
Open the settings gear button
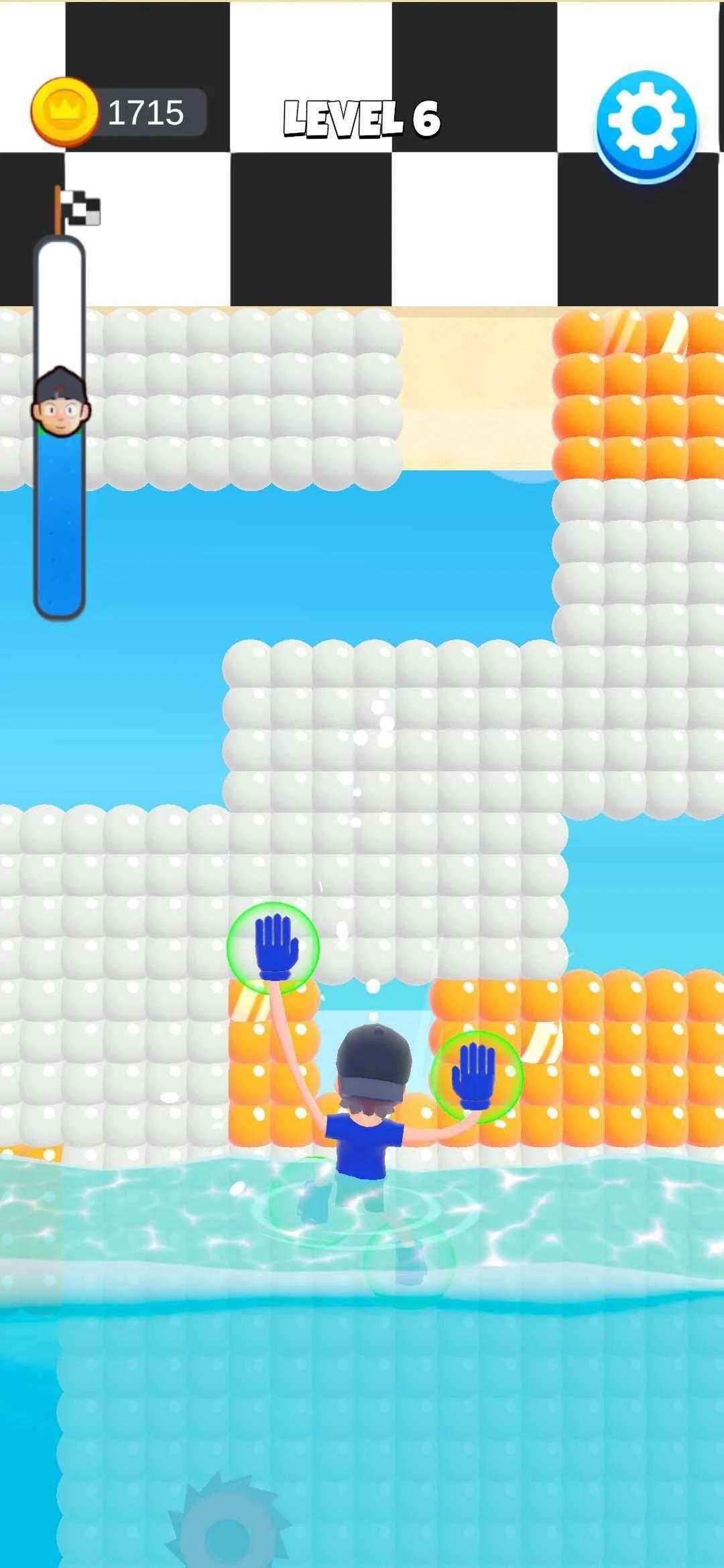point(646,123)
